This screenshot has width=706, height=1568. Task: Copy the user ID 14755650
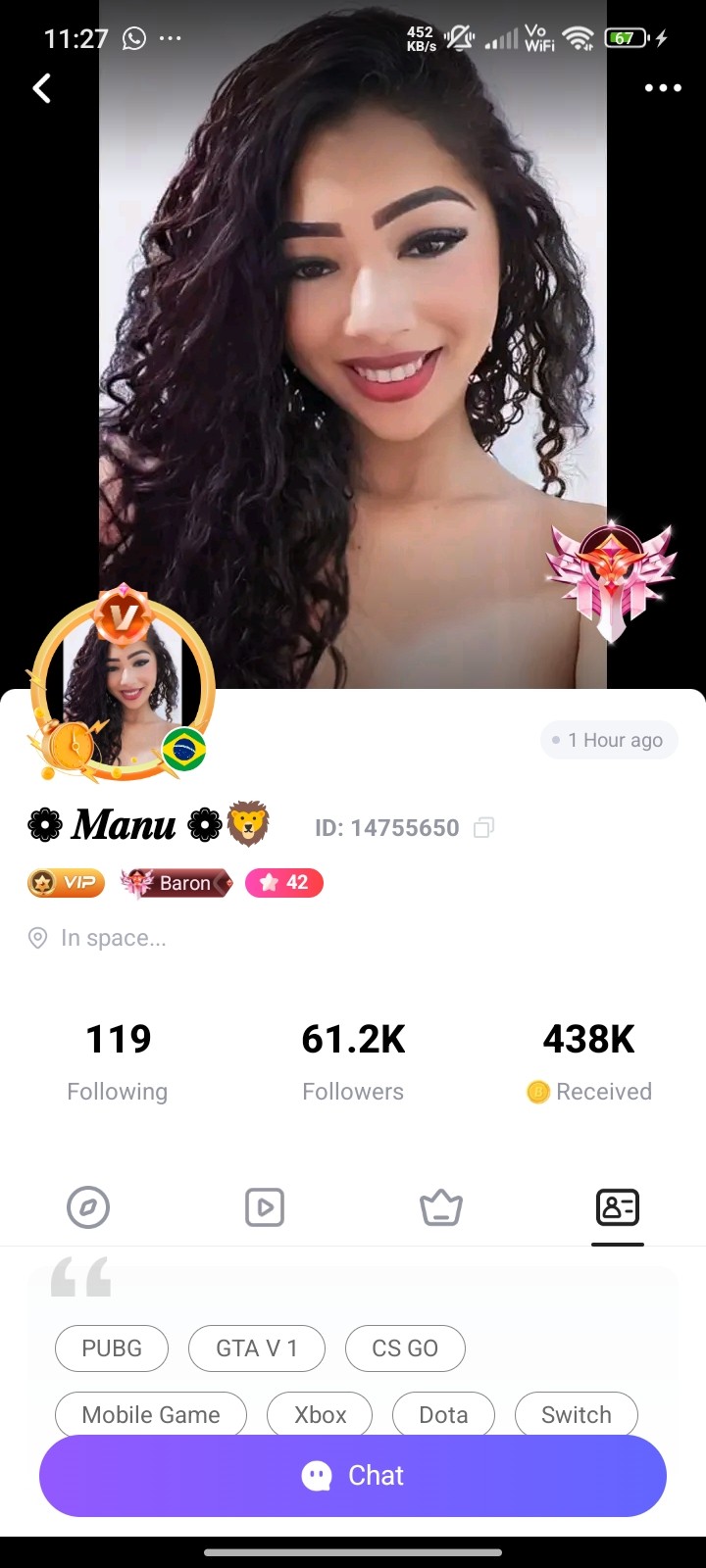pos(483,828)
